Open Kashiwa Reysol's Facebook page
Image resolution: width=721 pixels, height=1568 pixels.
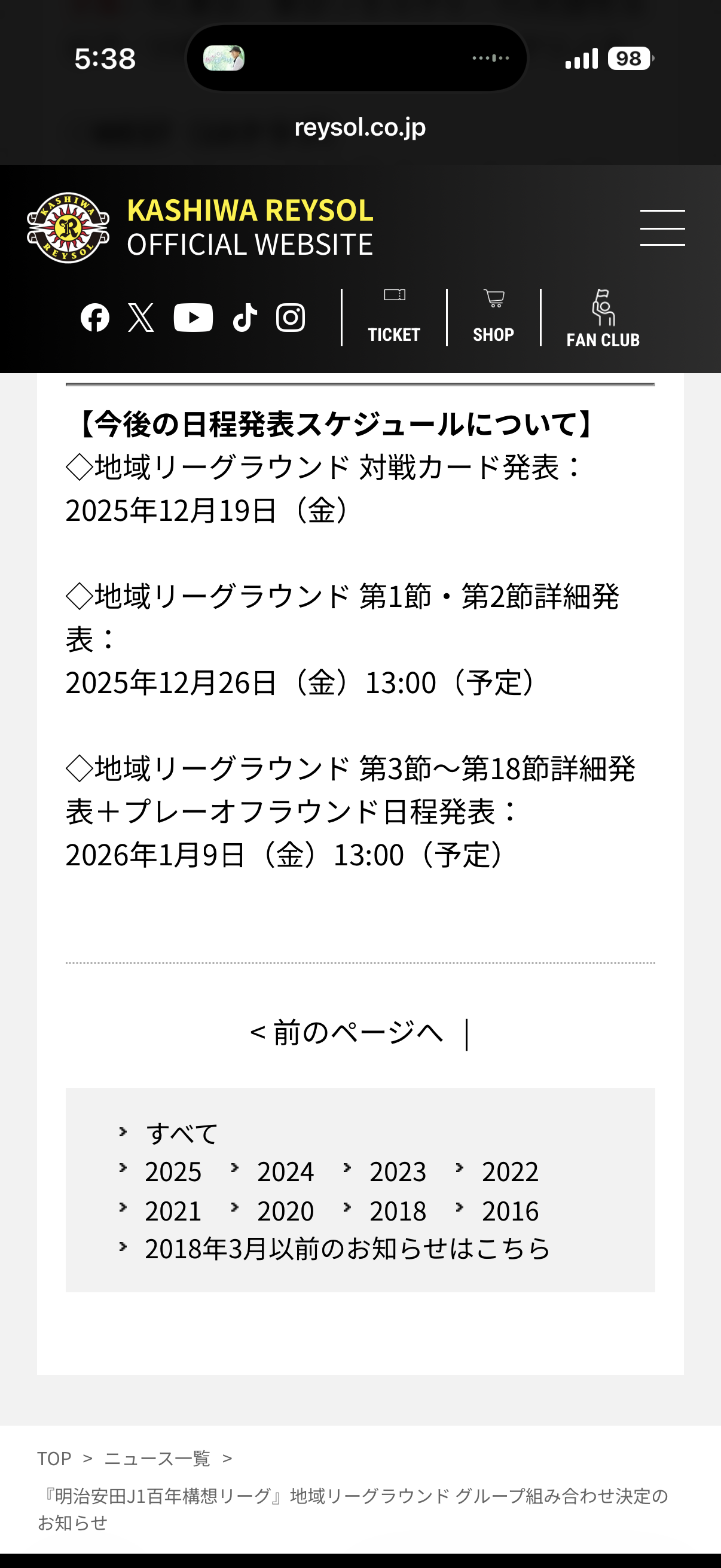click(95, 318)
